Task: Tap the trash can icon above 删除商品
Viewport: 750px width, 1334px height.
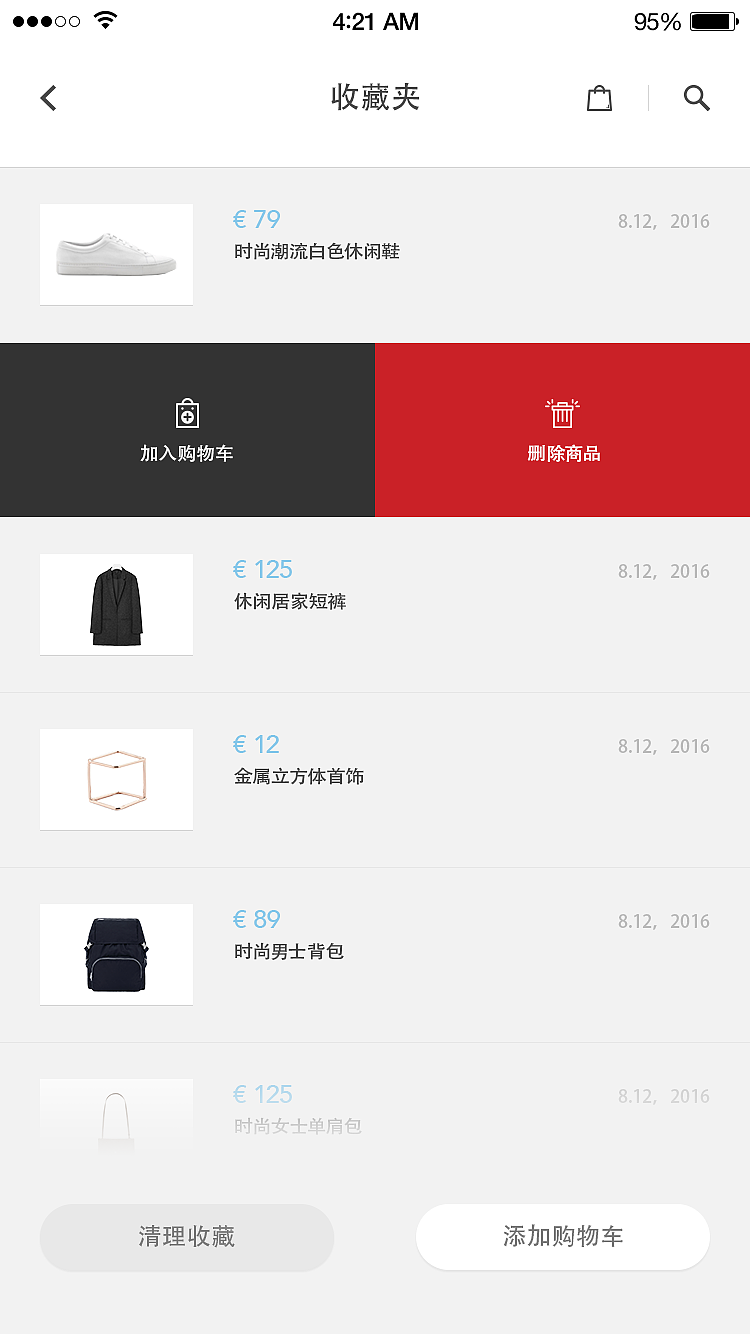Action: click(562, 410)
